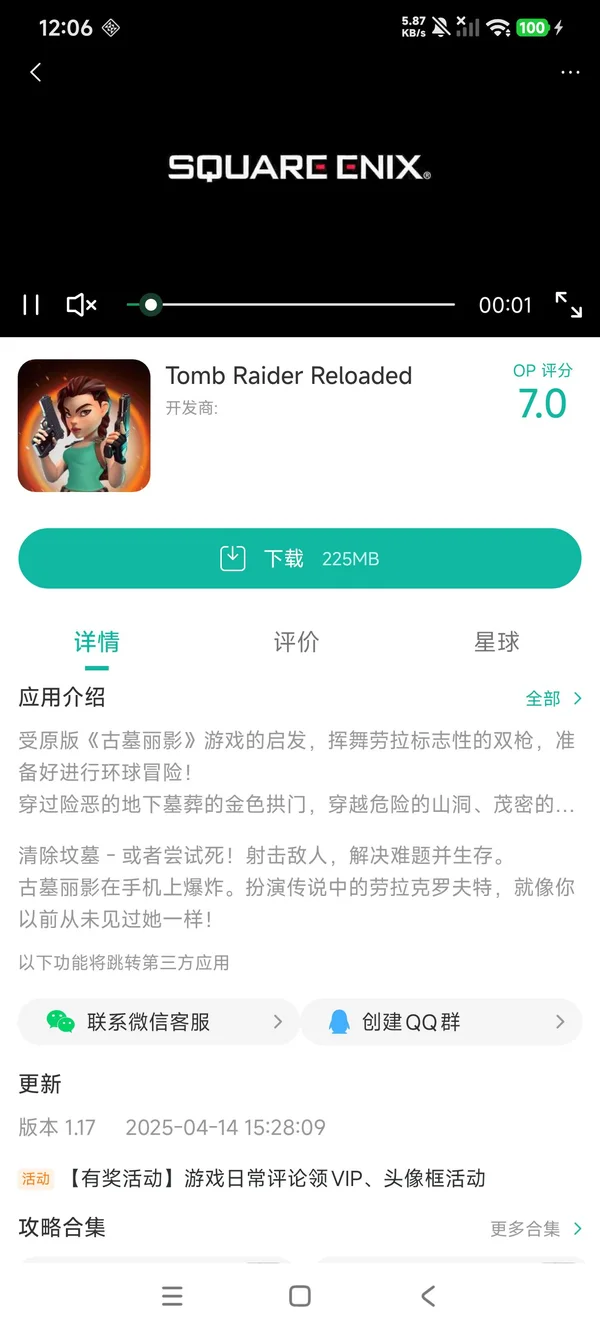Tap the system home button

coord(299,1296)
